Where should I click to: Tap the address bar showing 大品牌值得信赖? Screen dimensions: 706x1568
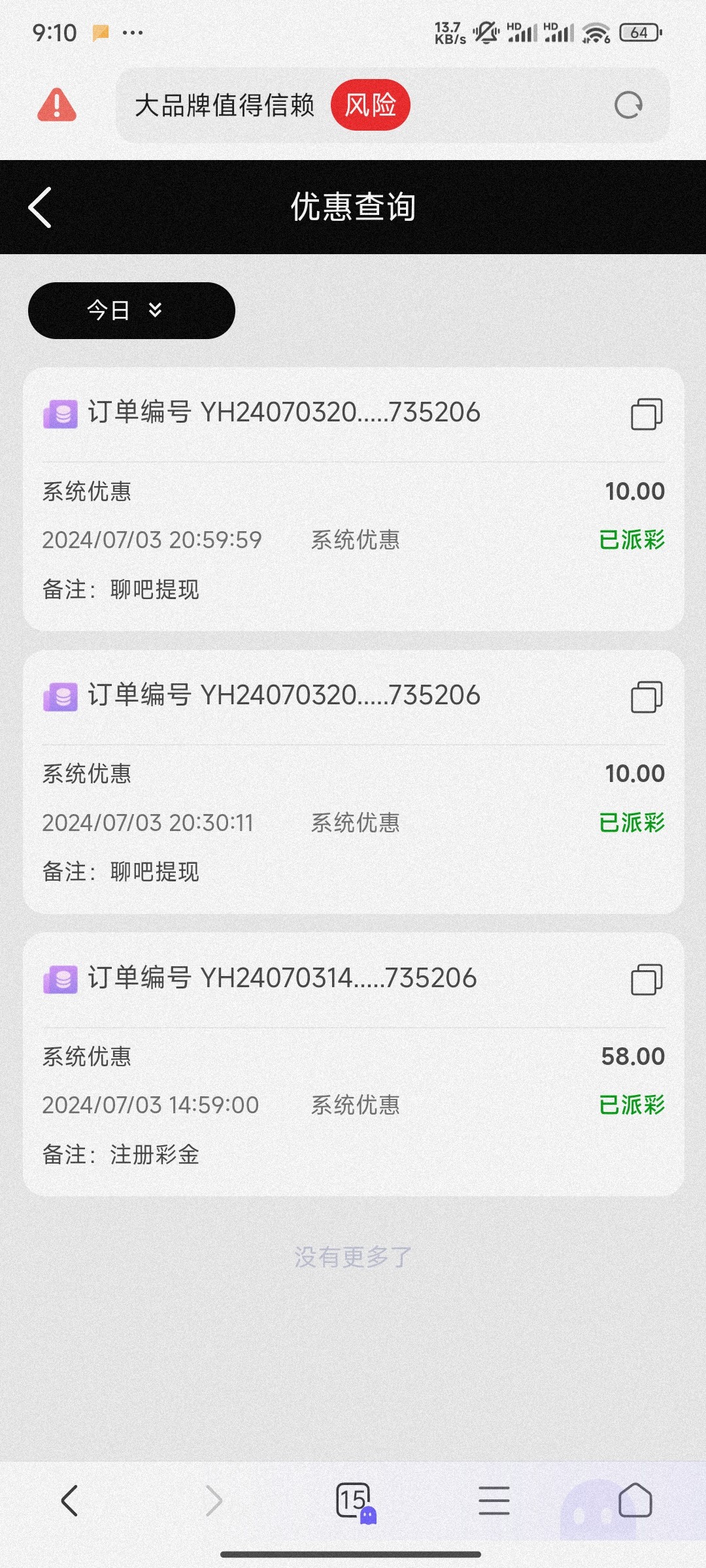[x=226, y=105]
